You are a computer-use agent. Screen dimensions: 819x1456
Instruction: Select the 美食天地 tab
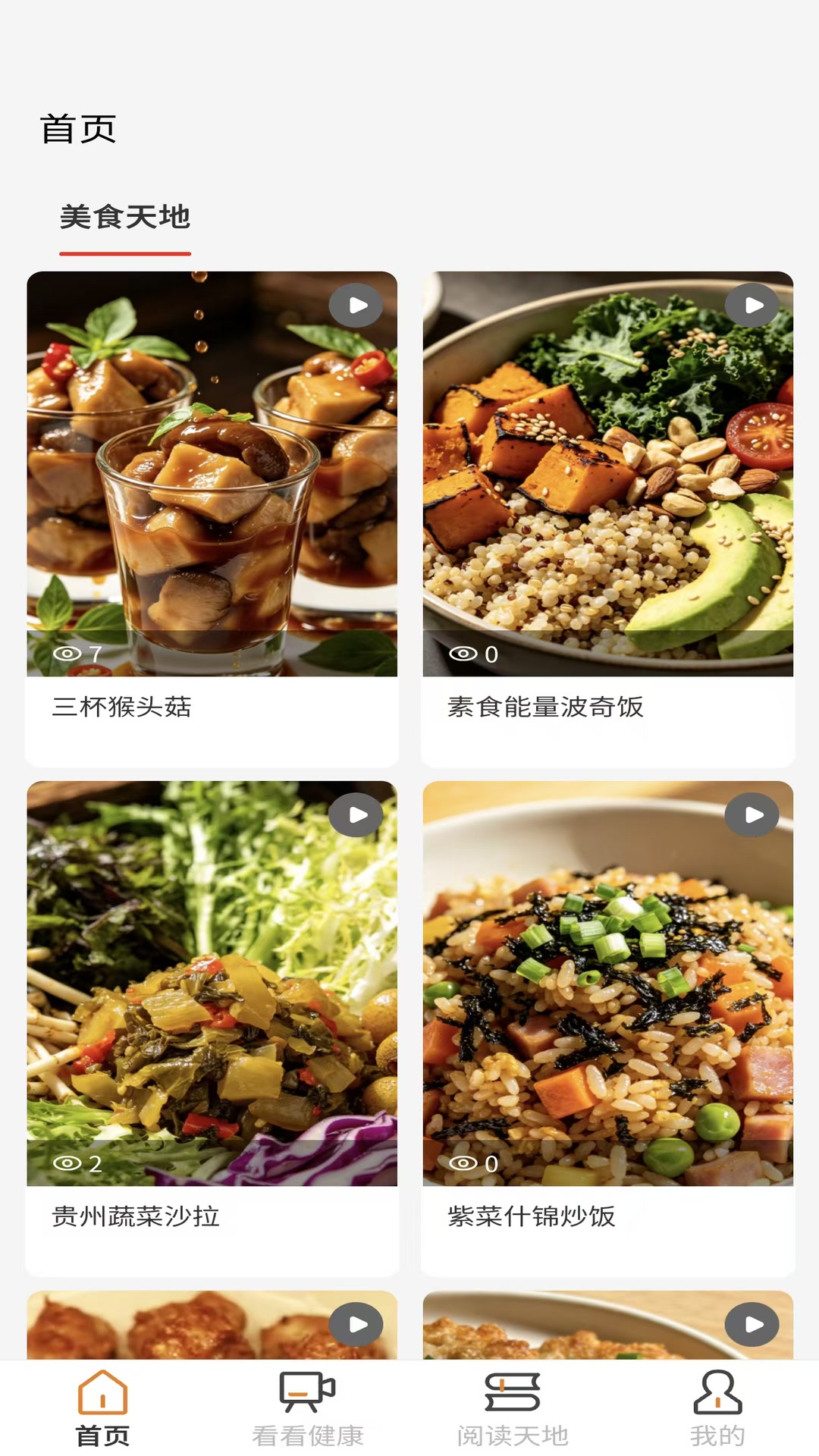(x=125, y=218)
